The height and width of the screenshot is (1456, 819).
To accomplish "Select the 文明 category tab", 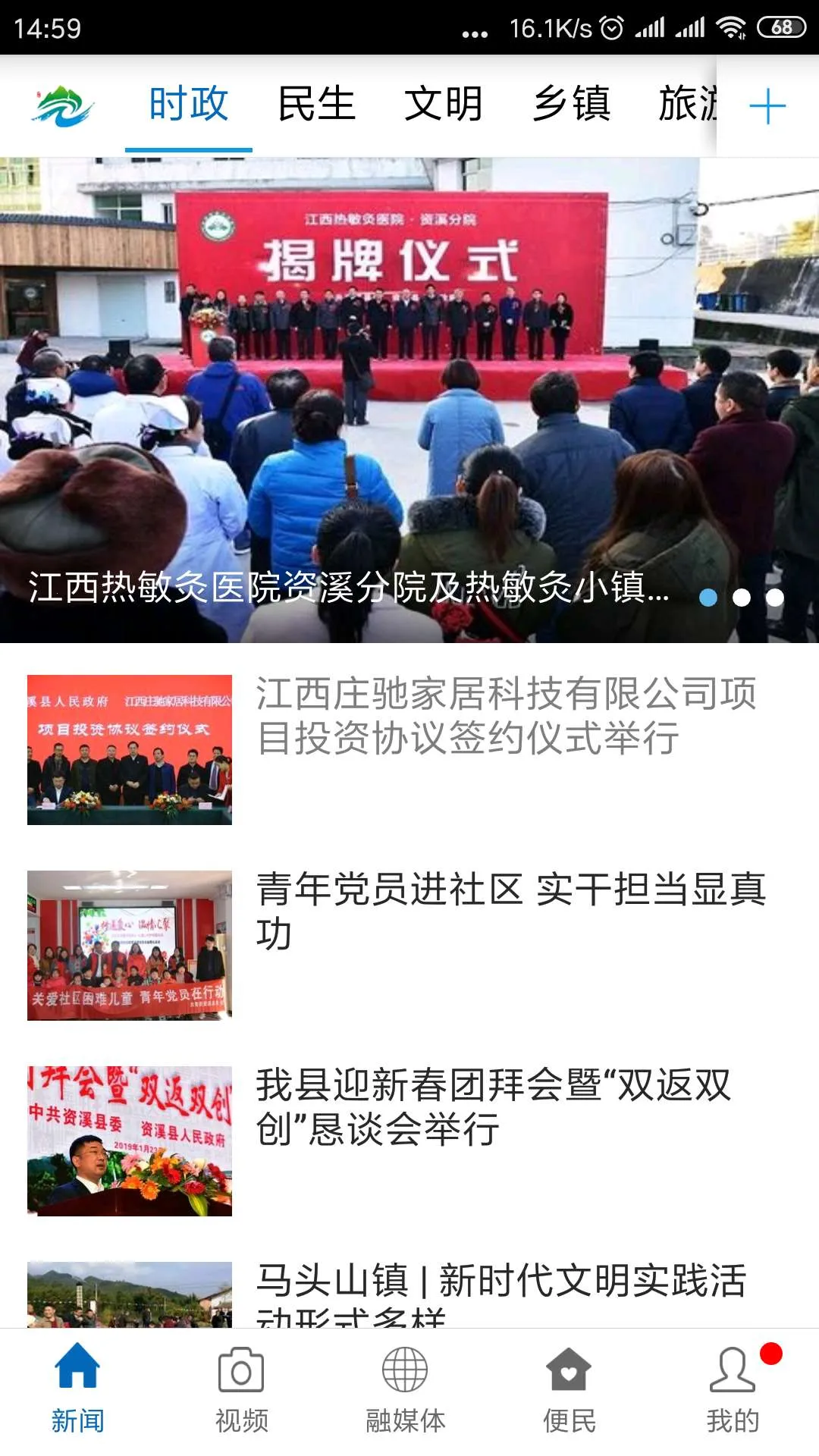I will pyautogui.click(x=443, y=105).
